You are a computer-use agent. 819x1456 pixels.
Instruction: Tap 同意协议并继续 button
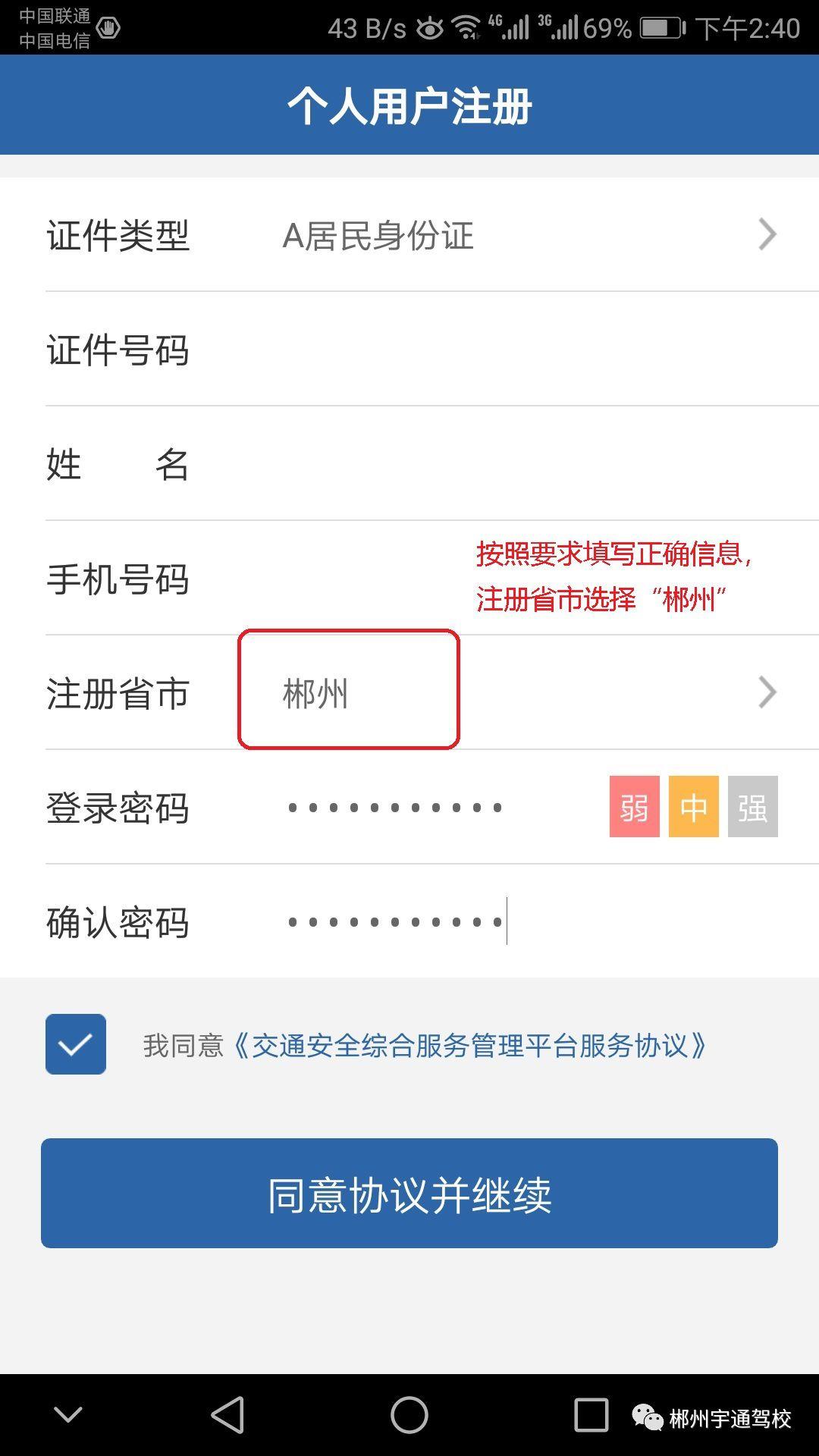coord(409,1193)
